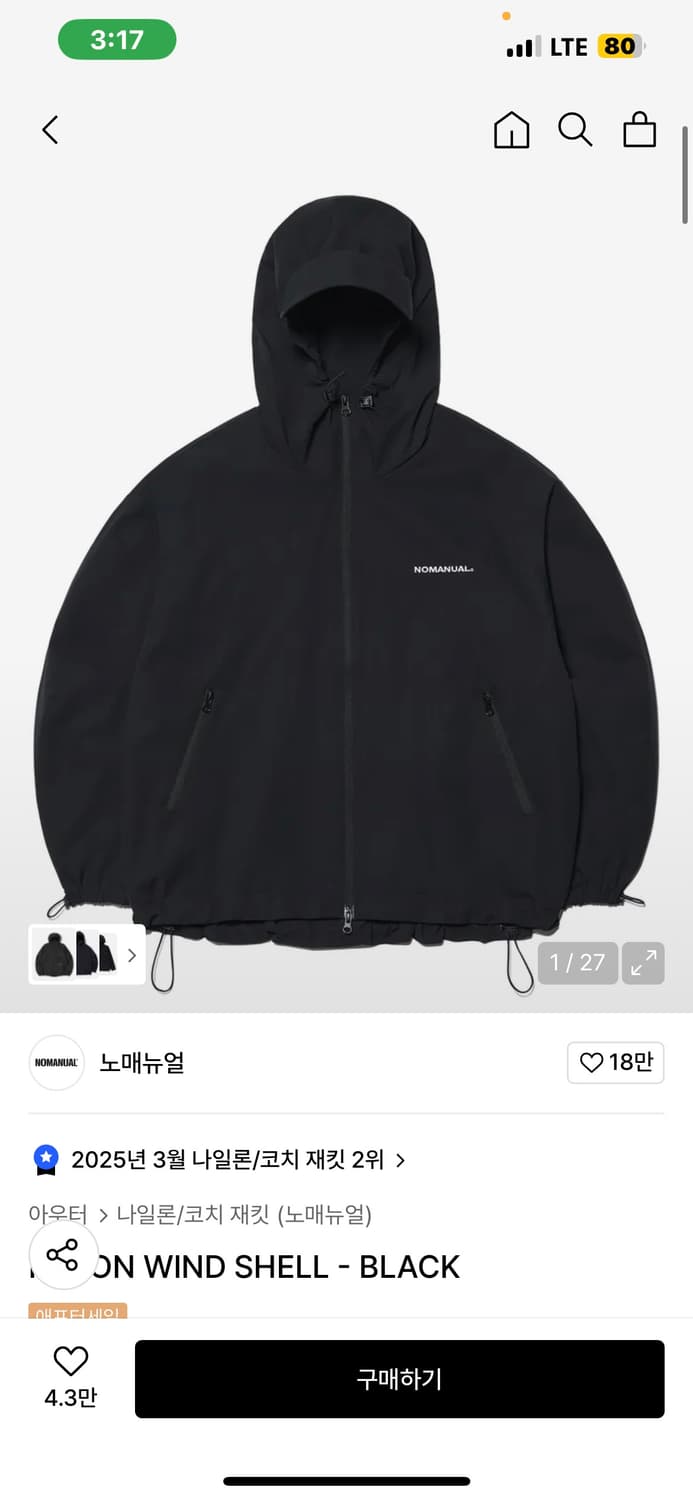Open the shopping bag
Viewport: 693px width, 1500px height.
639,130
